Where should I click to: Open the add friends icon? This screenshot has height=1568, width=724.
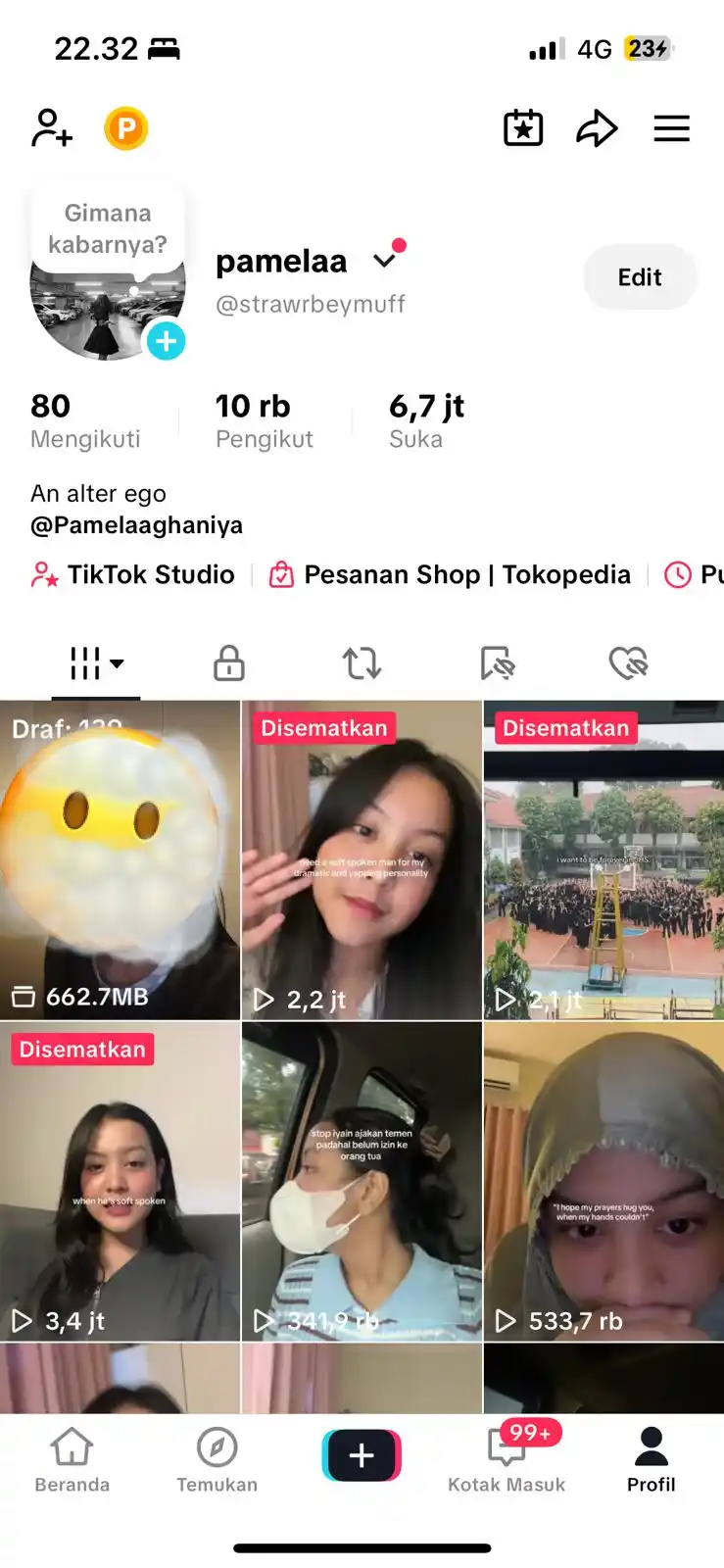[52, 128]
